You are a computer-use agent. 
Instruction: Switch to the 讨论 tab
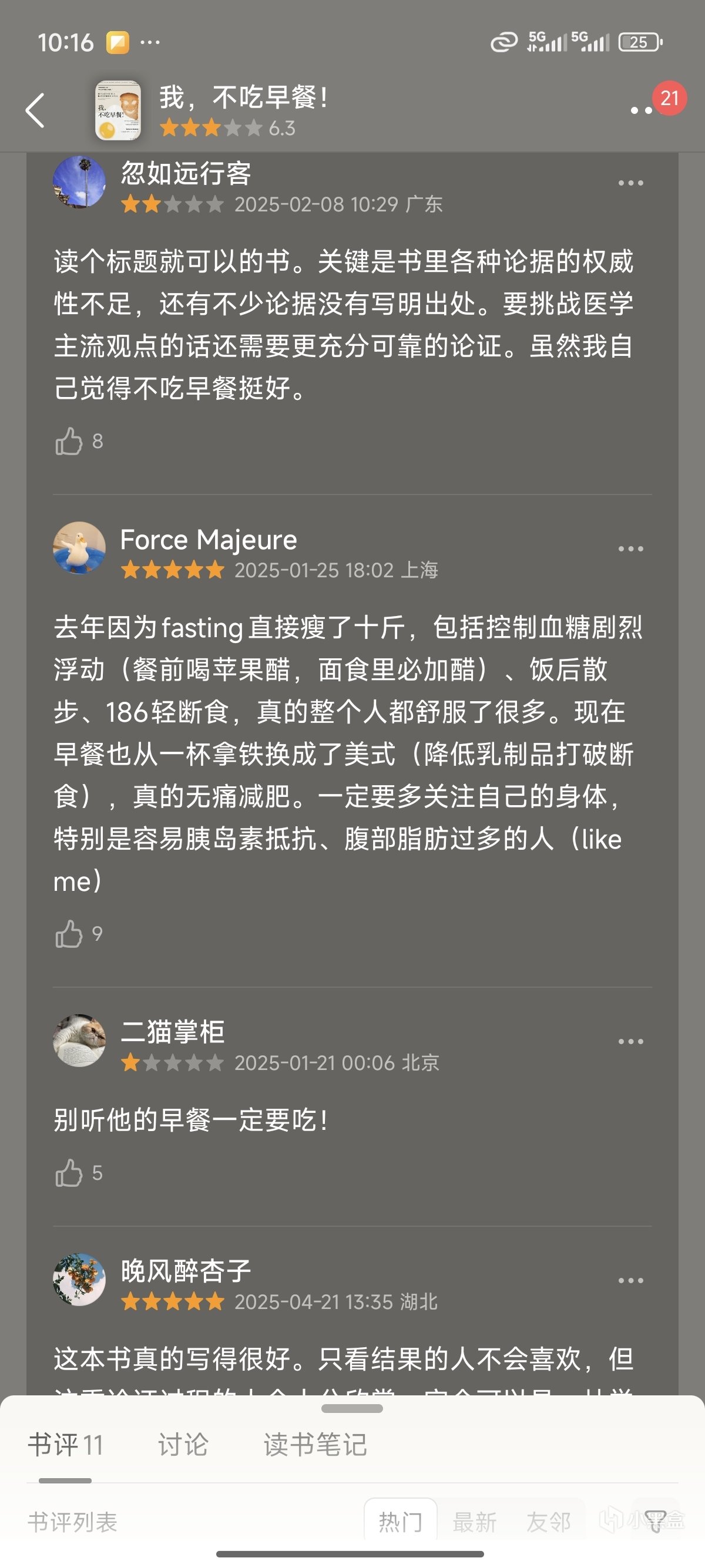pos(183,1445)
